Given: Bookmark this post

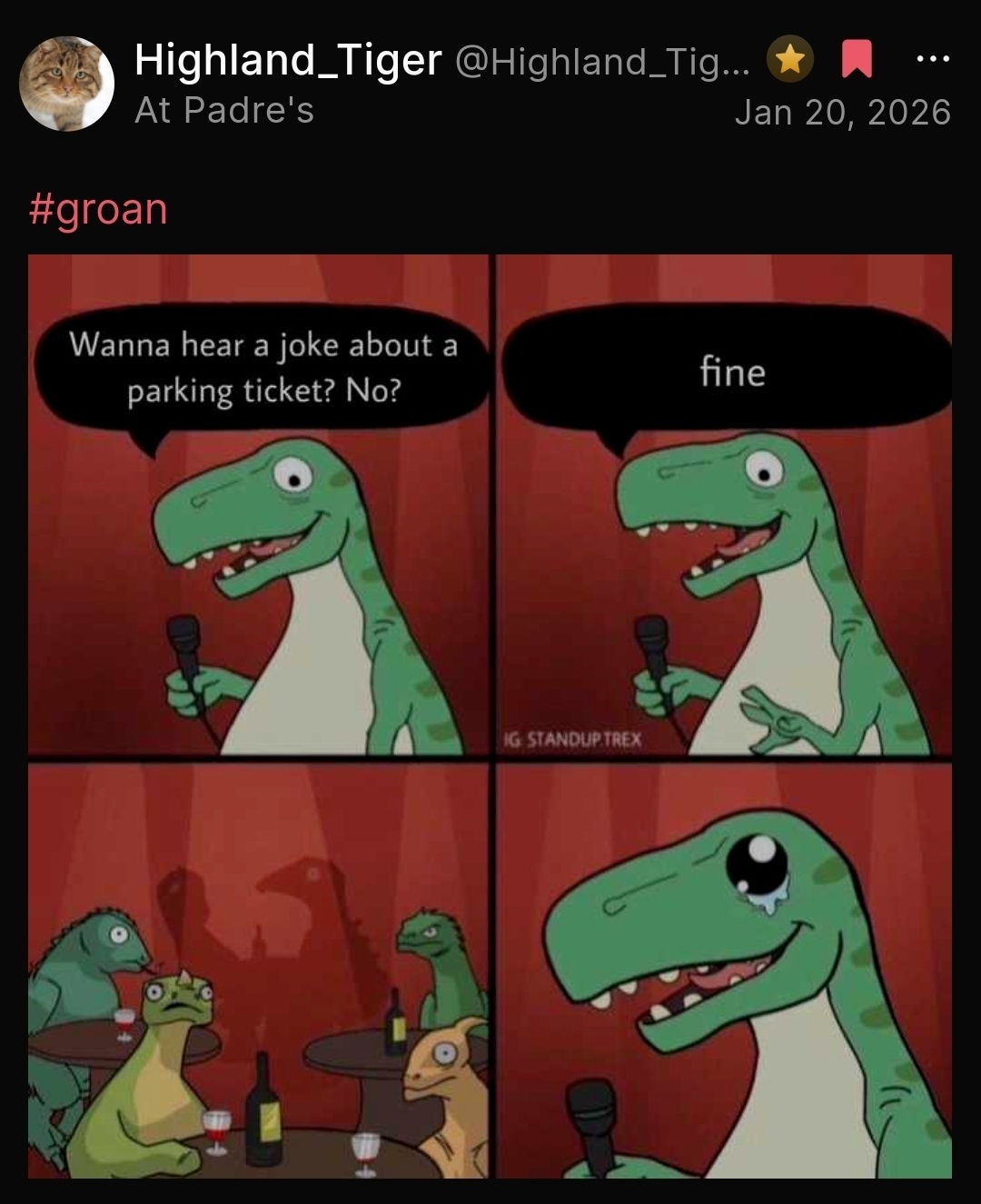Looking at the screenshot, I should tap(857, 61).
